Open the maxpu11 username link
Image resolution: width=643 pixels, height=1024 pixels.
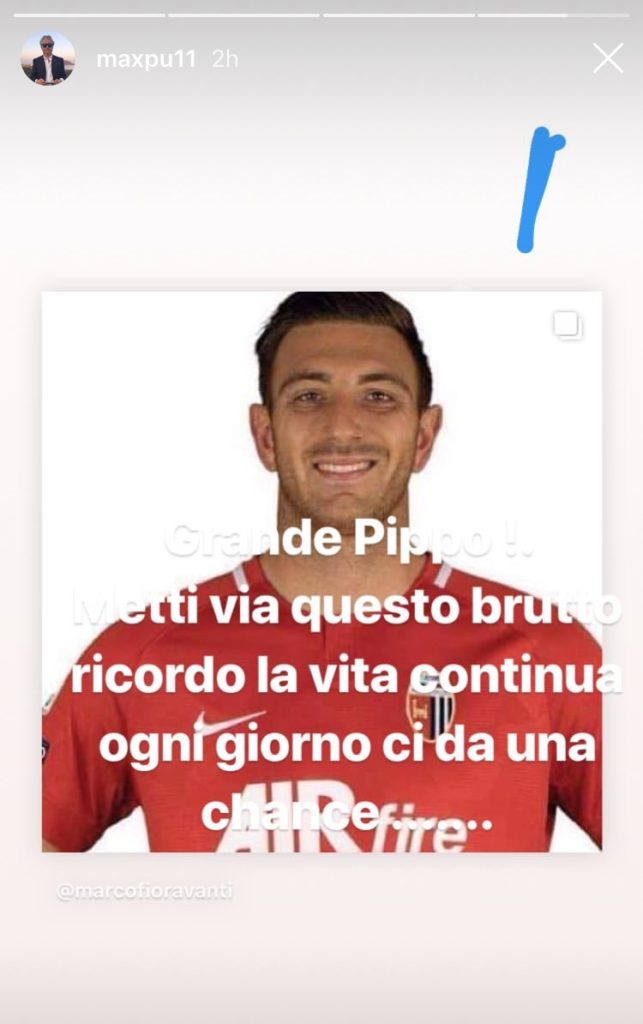click(146, 59)
